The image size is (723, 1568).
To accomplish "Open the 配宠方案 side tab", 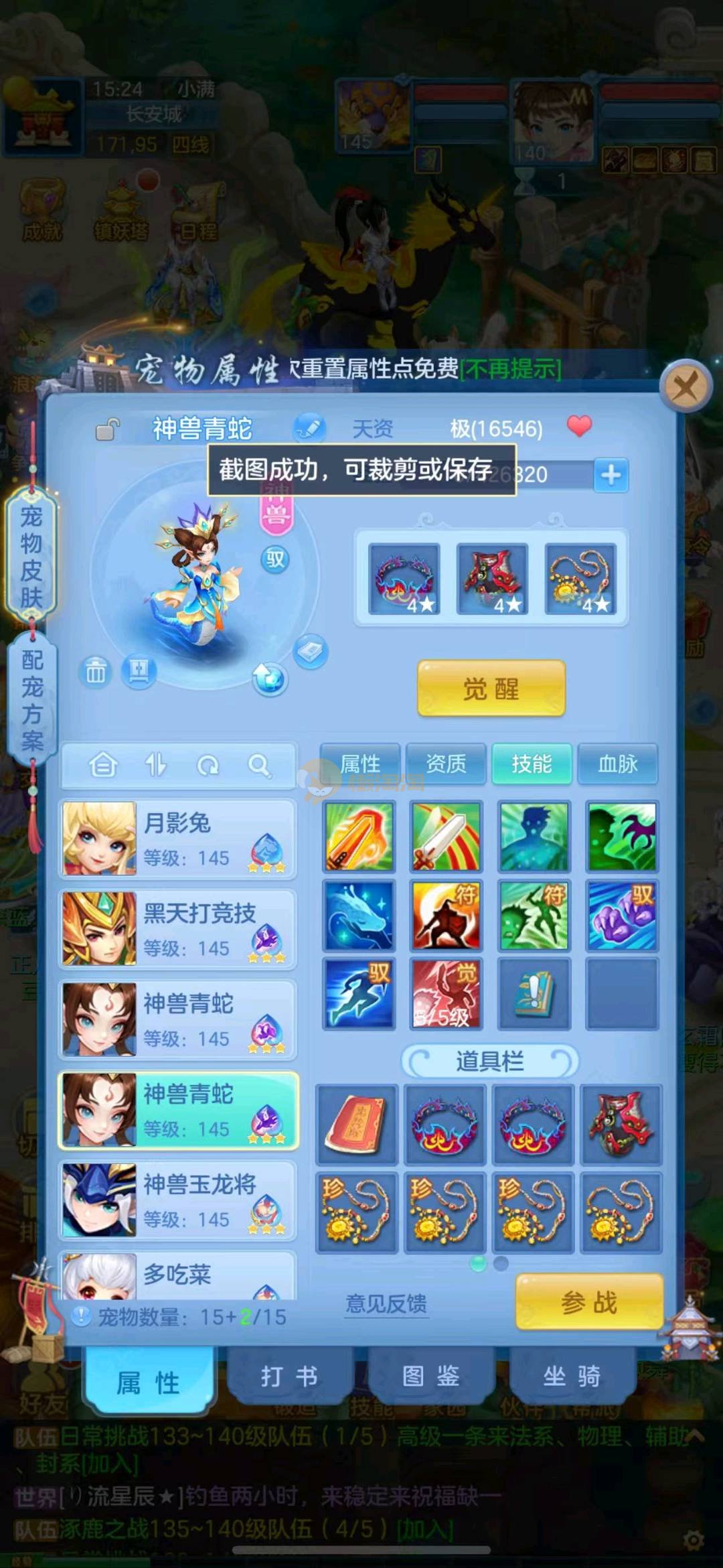I will 31,700.
